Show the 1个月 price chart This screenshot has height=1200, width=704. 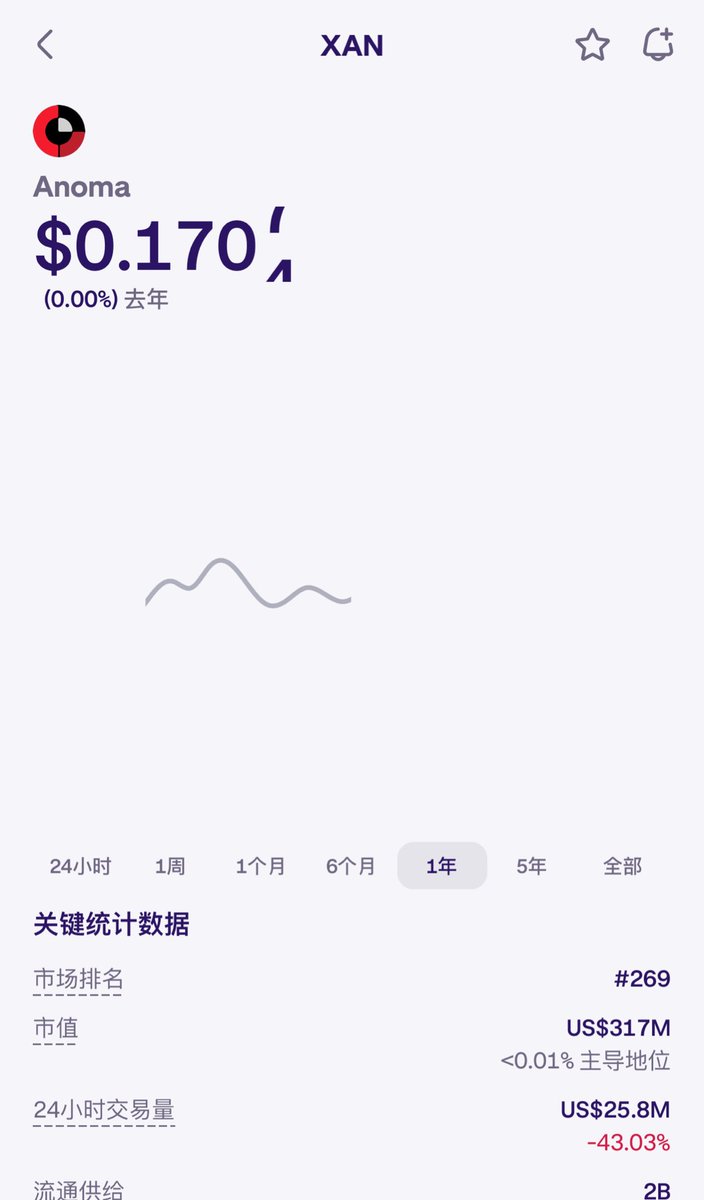pyautogui.click(x=260, y=866)
